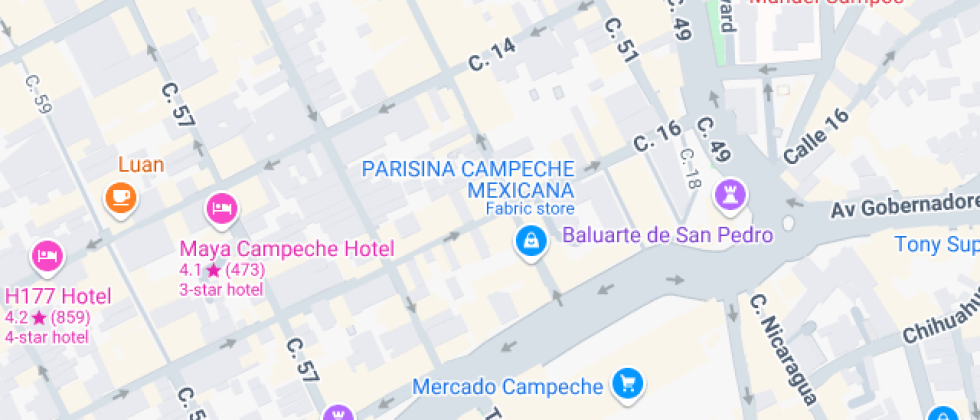Tap the PARISINA CAMPECHE MEXICANA store pin
Viewport: 980px width, 420px height.
529,240
